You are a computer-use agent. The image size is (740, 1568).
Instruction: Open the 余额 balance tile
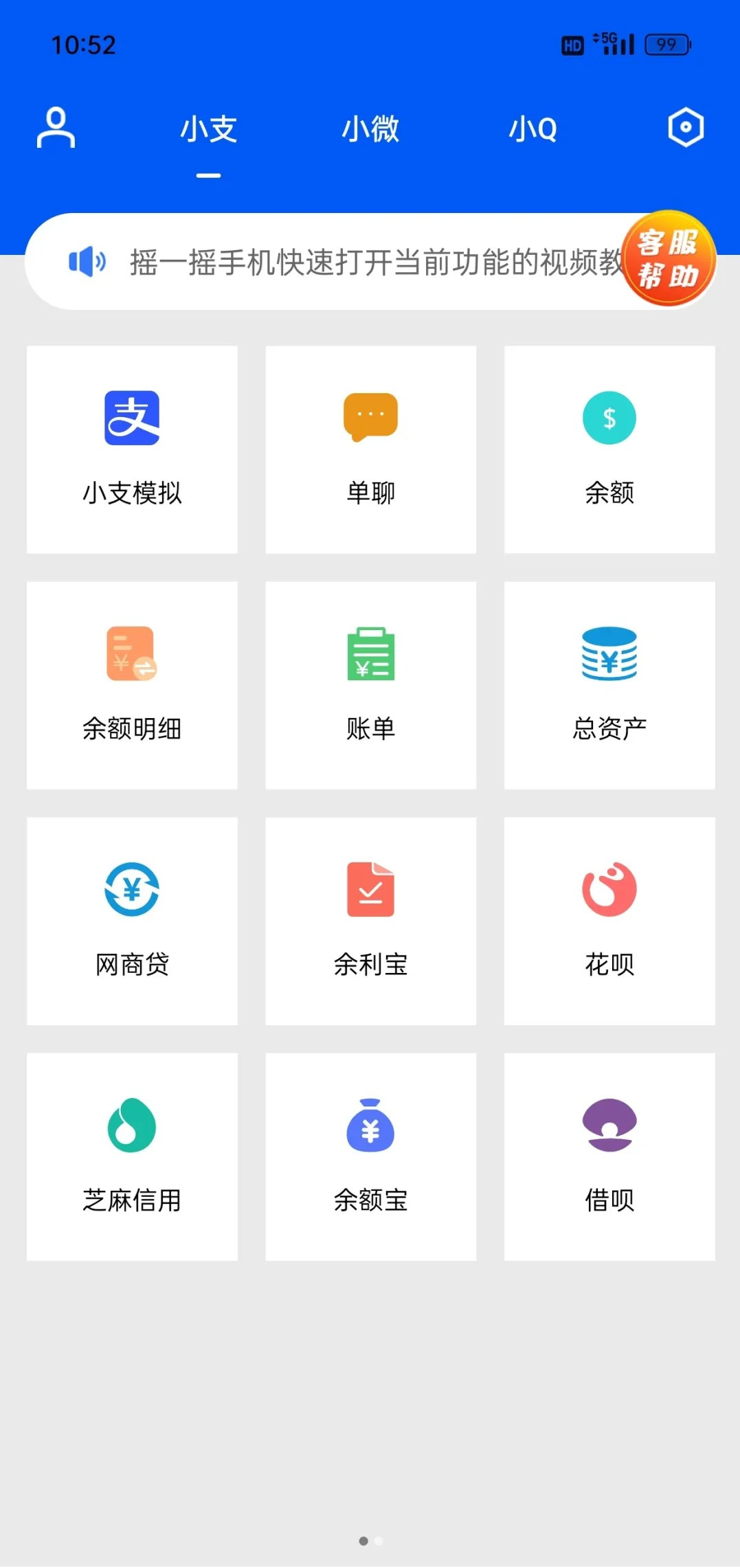click(x=609, y=449)
